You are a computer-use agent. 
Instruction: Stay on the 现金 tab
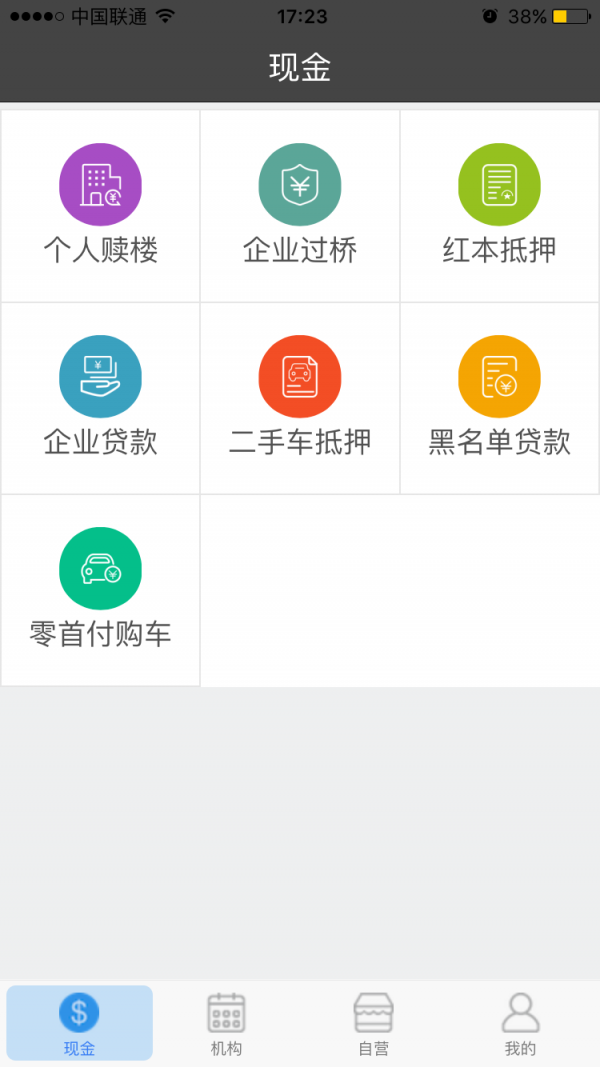(x=79, y=1023)
